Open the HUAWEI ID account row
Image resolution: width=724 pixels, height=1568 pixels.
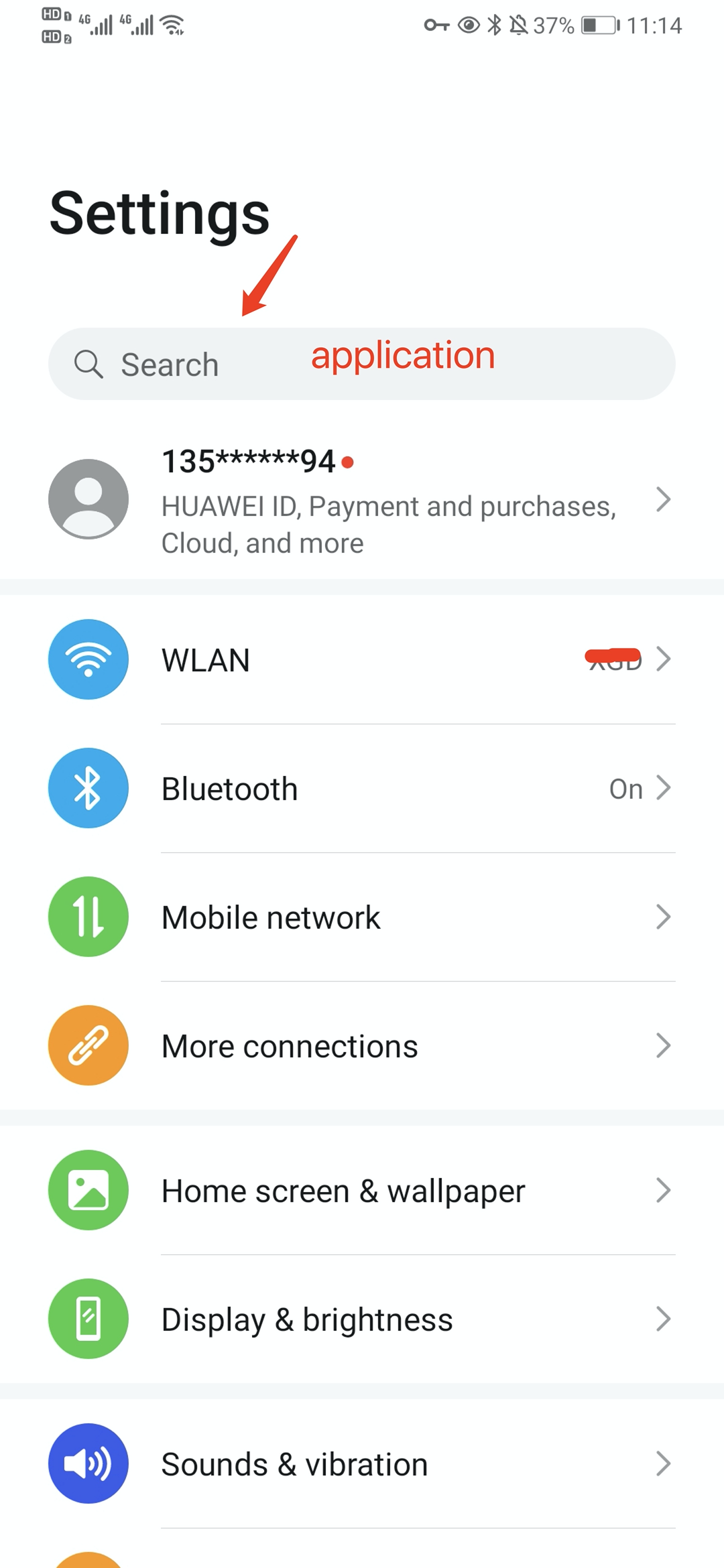point(362,500)
